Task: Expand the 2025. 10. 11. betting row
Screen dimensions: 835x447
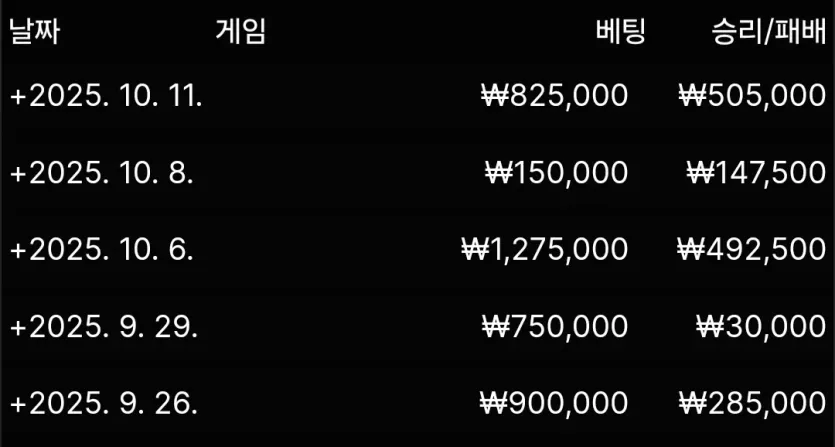Action: pos(19,97)
